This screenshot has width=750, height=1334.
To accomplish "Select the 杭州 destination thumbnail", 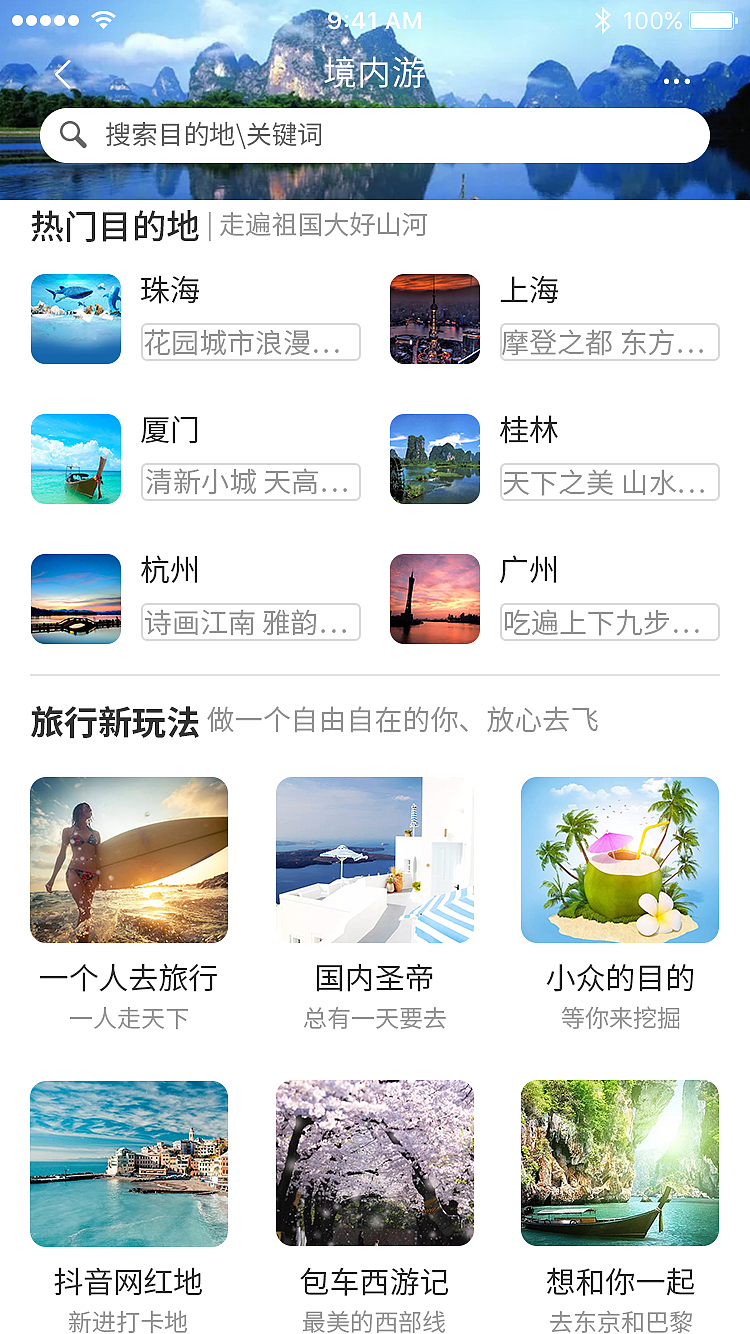I will [76, 599].
